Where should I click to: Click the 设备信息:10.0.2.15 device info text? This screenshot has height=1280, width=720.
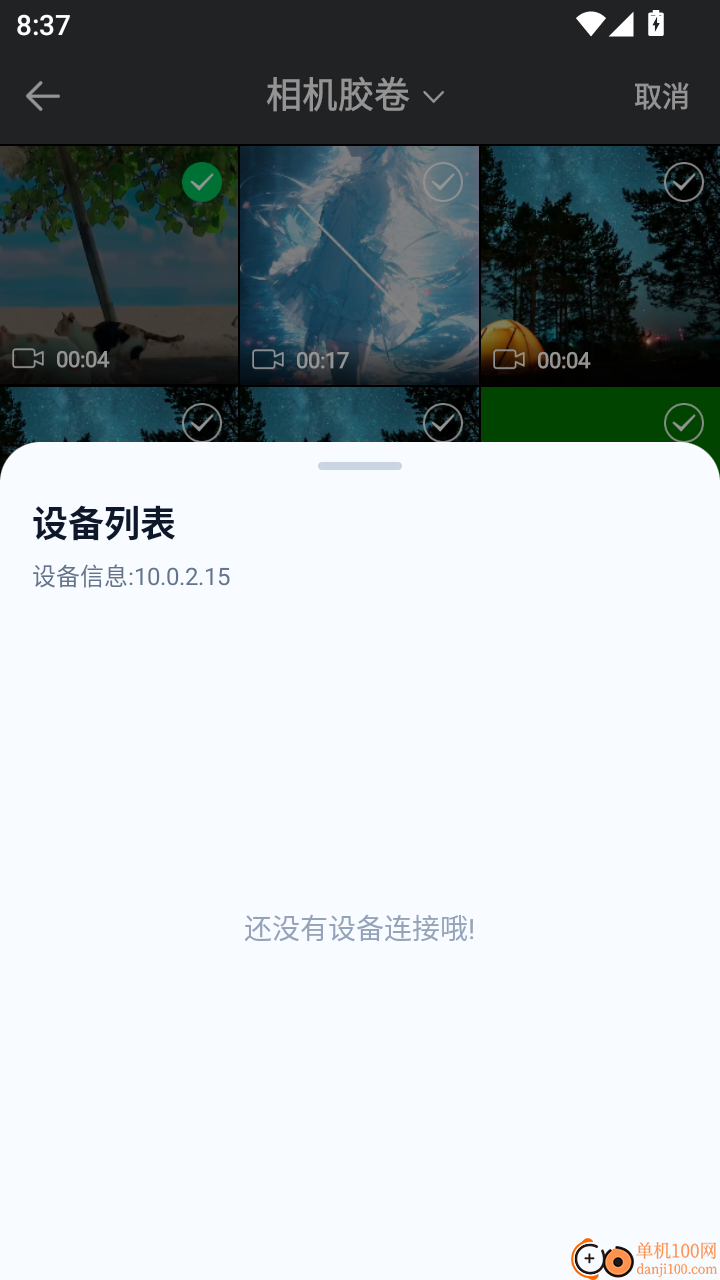[131, 577]
